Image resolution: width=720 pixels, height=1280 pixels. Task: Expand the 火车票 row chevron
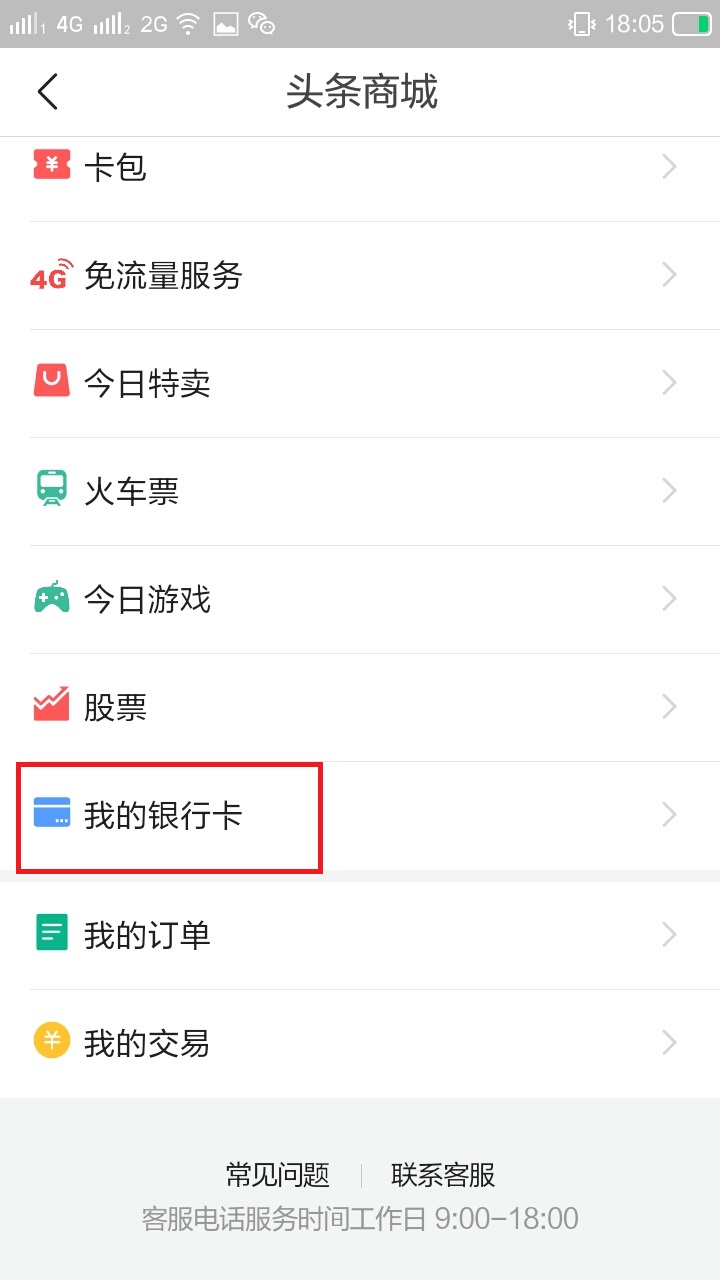pyautogui.click(x=668, y=490)
